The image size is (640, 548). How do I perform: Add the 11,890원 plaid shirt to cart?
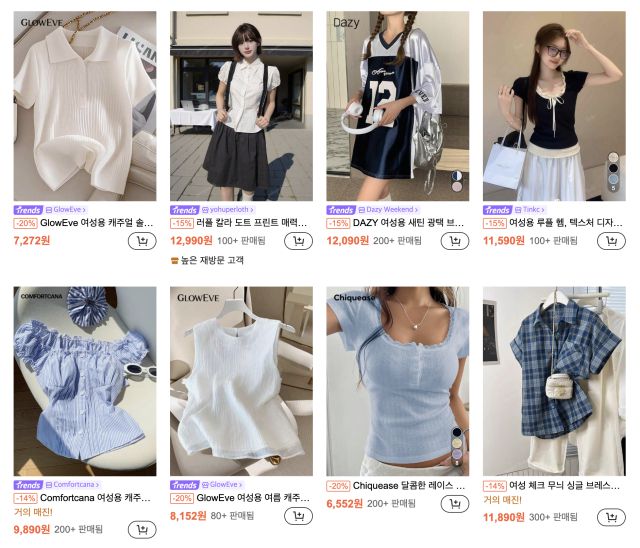point(611,517)
